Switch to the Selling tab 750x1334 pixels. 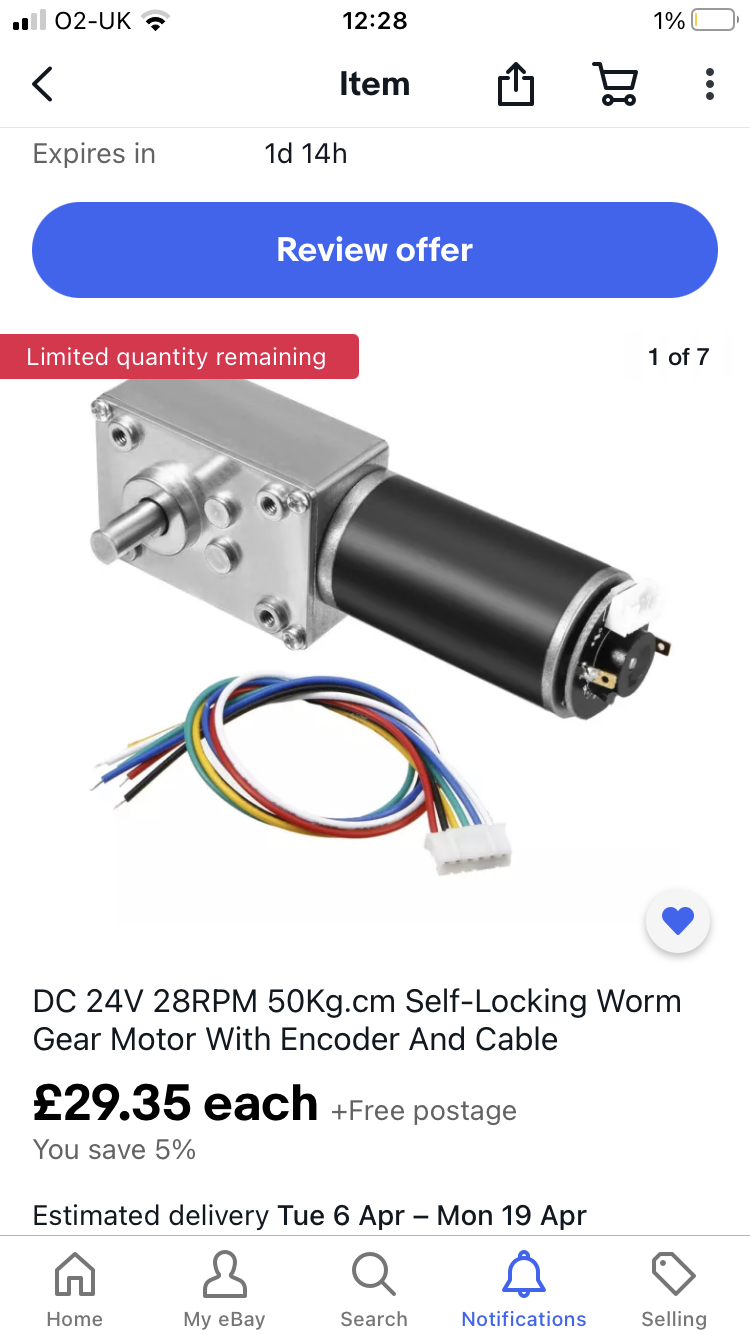pyautogui.click(x=674, y=1289)
